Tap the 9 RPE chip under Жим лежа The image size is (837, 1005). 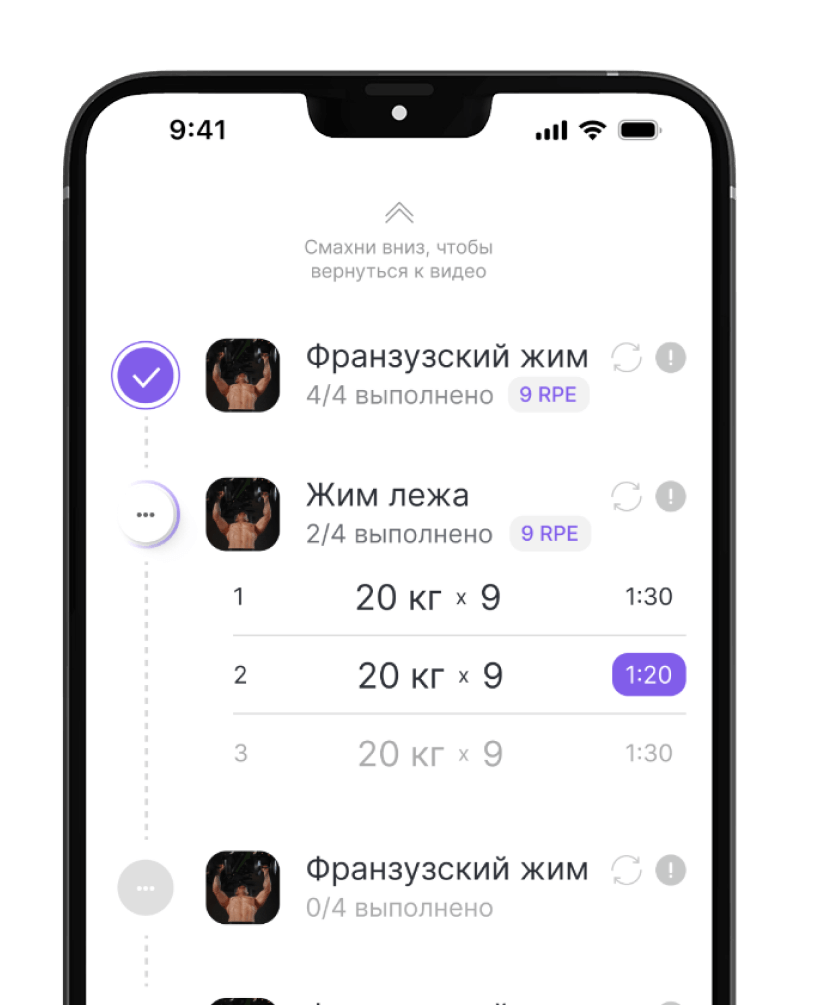point(549,534)
